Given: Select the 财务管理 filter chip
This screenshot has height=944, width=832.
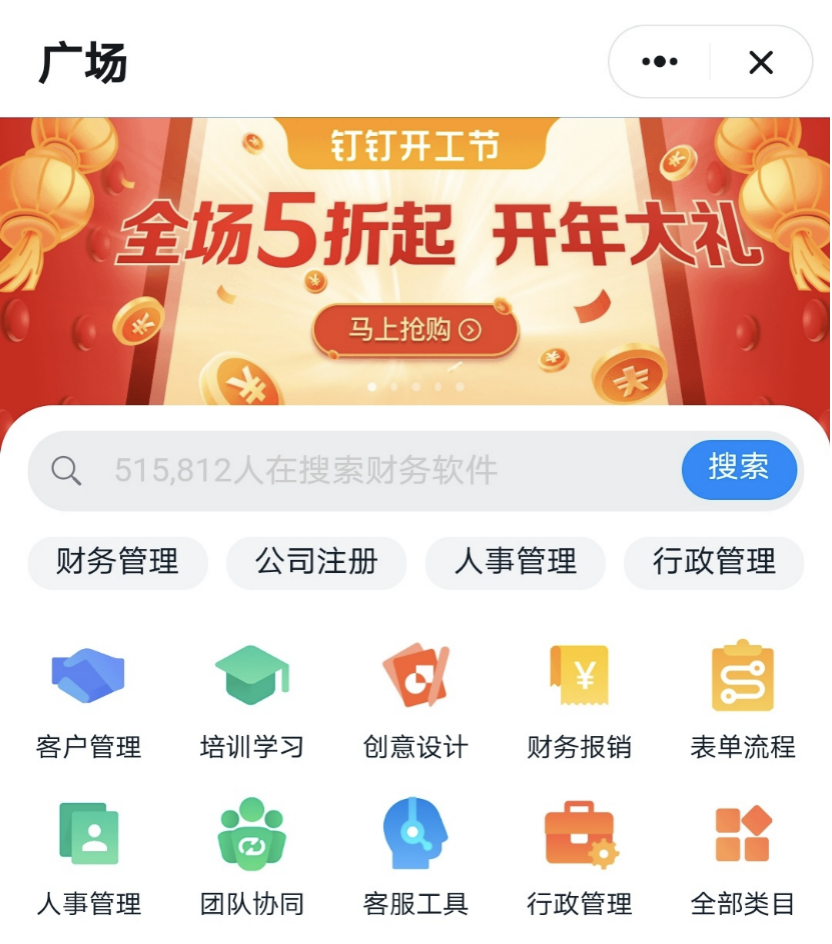Looking at the screenshot, I should coord(117,562).
